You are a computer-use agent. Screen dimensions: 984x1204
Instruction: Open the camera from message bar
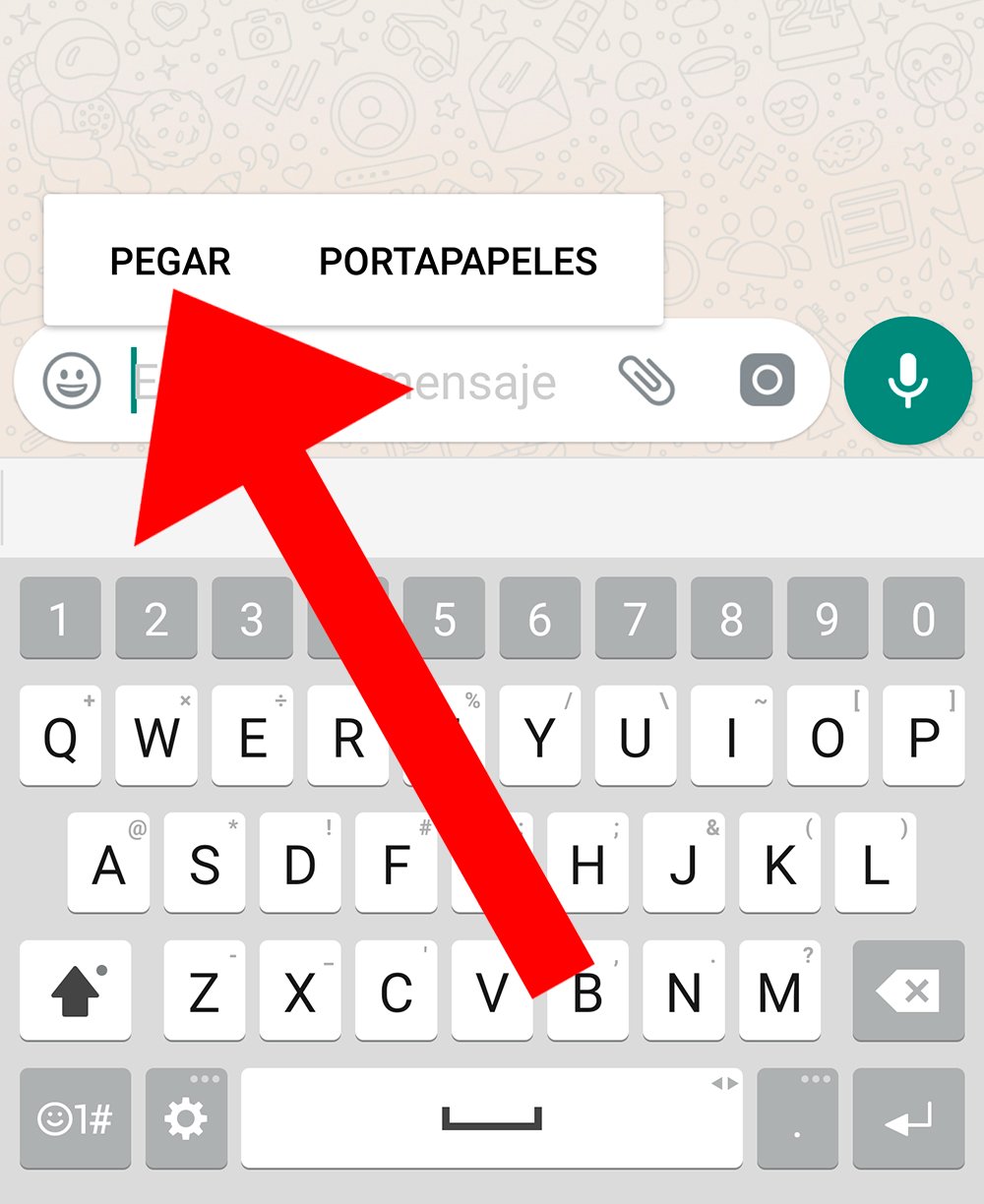pos(767,381)
